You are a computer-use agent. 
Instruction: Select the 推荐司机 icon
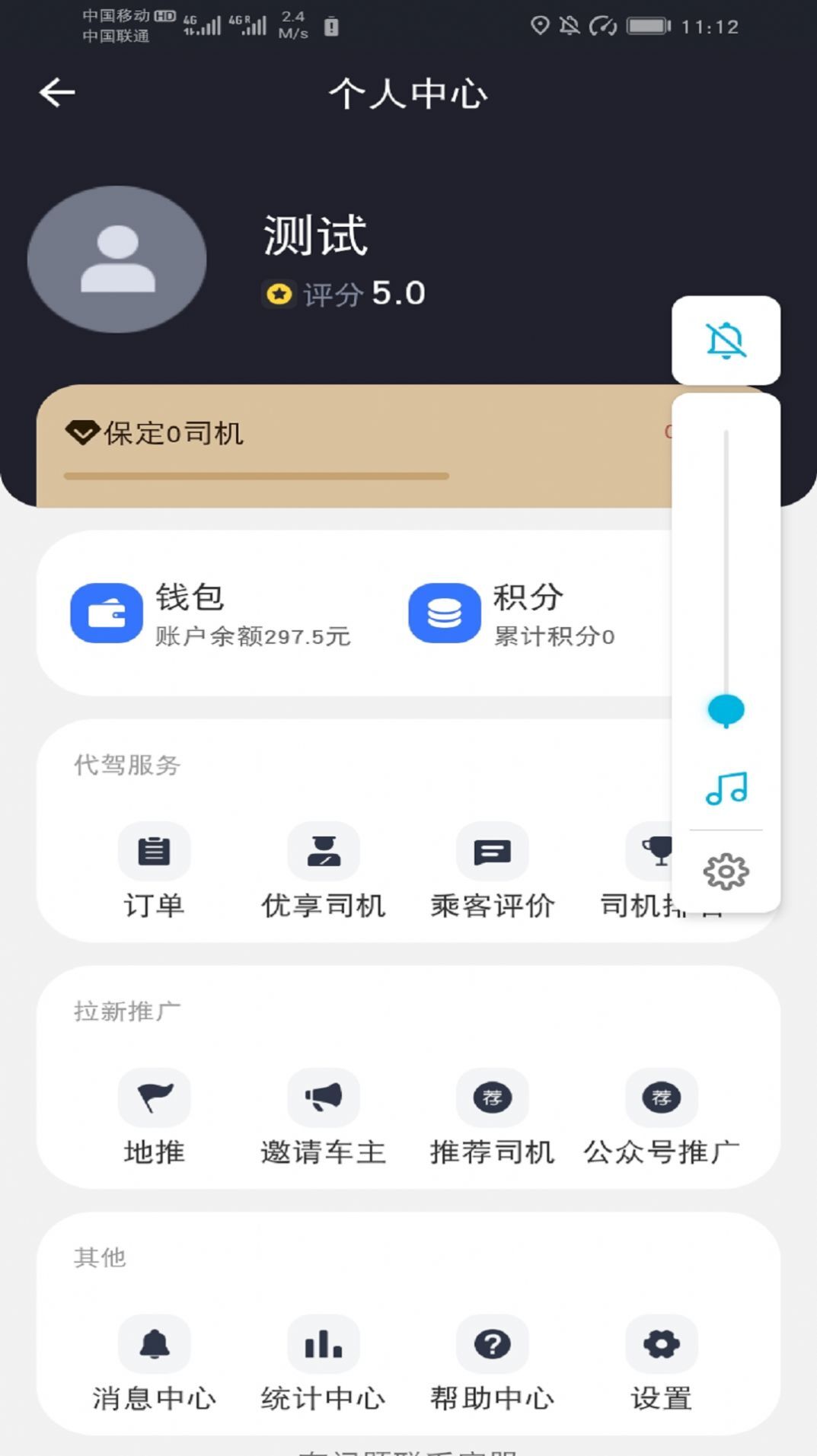[x=492, y=1098]
